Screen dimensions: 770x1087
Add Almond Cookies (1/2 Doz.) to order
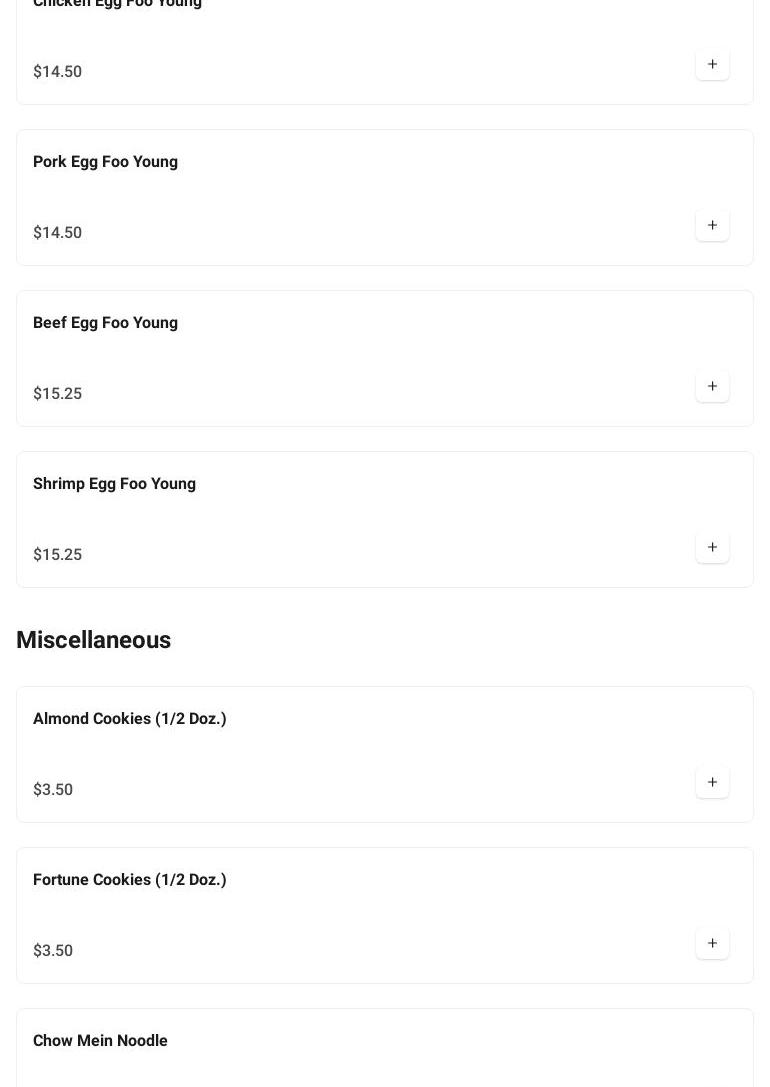point(712,782)
